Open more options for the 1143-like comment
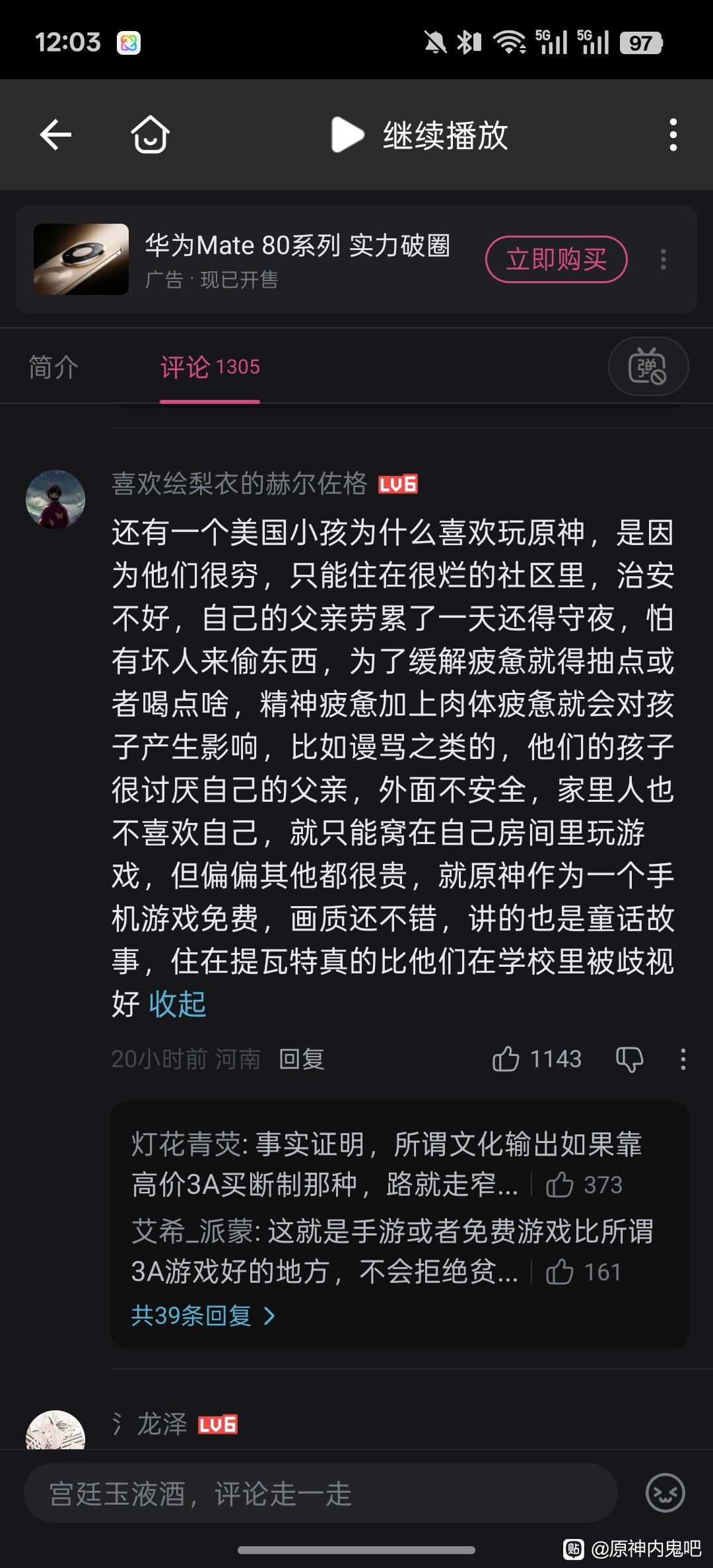 (x=683, y=1059)
